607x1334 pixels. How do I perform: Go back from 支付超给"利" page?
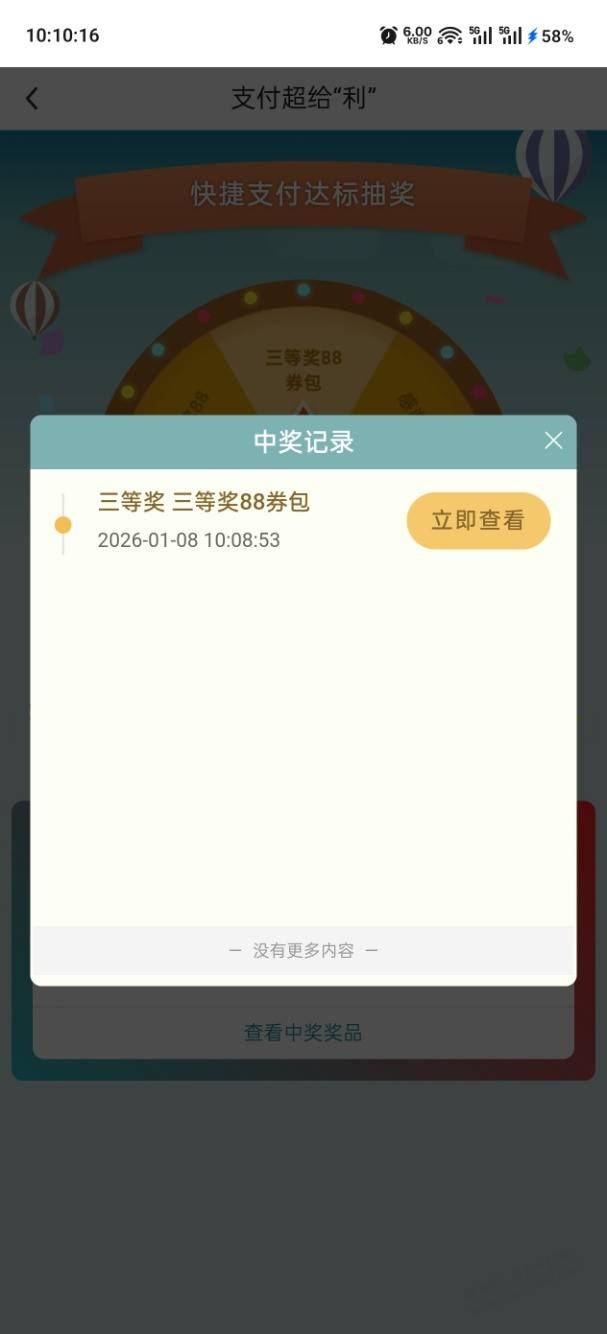click(x=32, y=98)
